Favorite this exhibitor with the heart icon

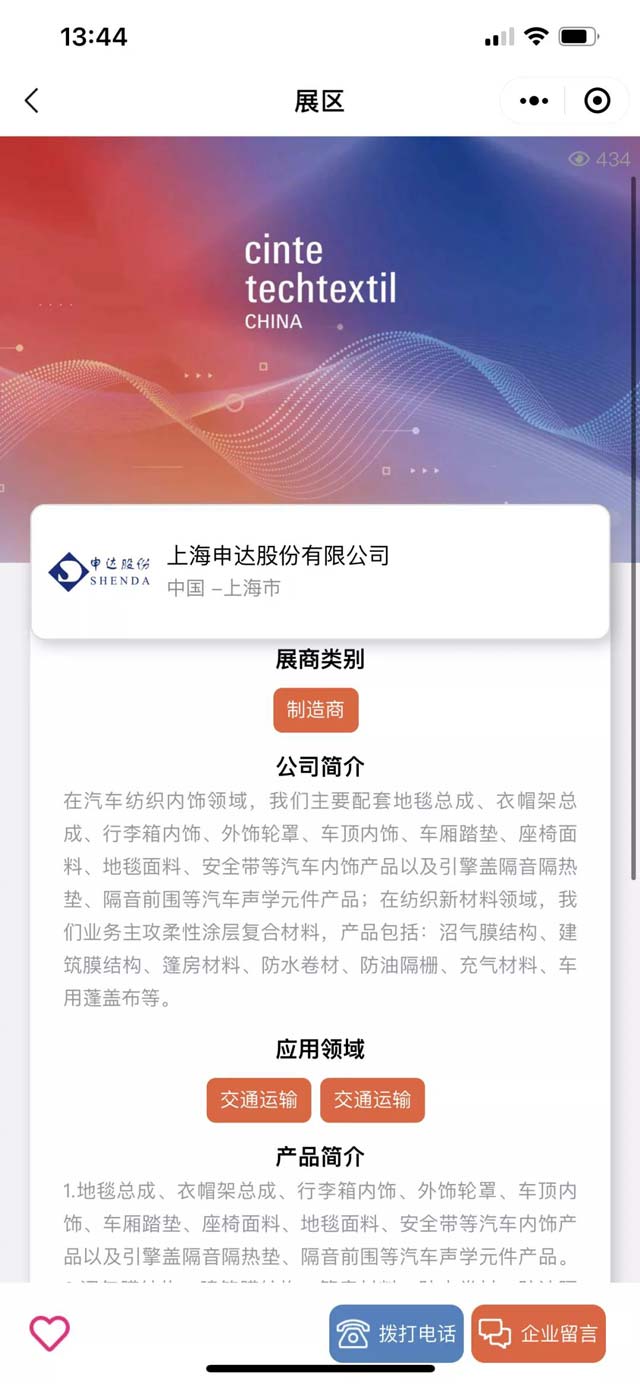click(49, 1333)
